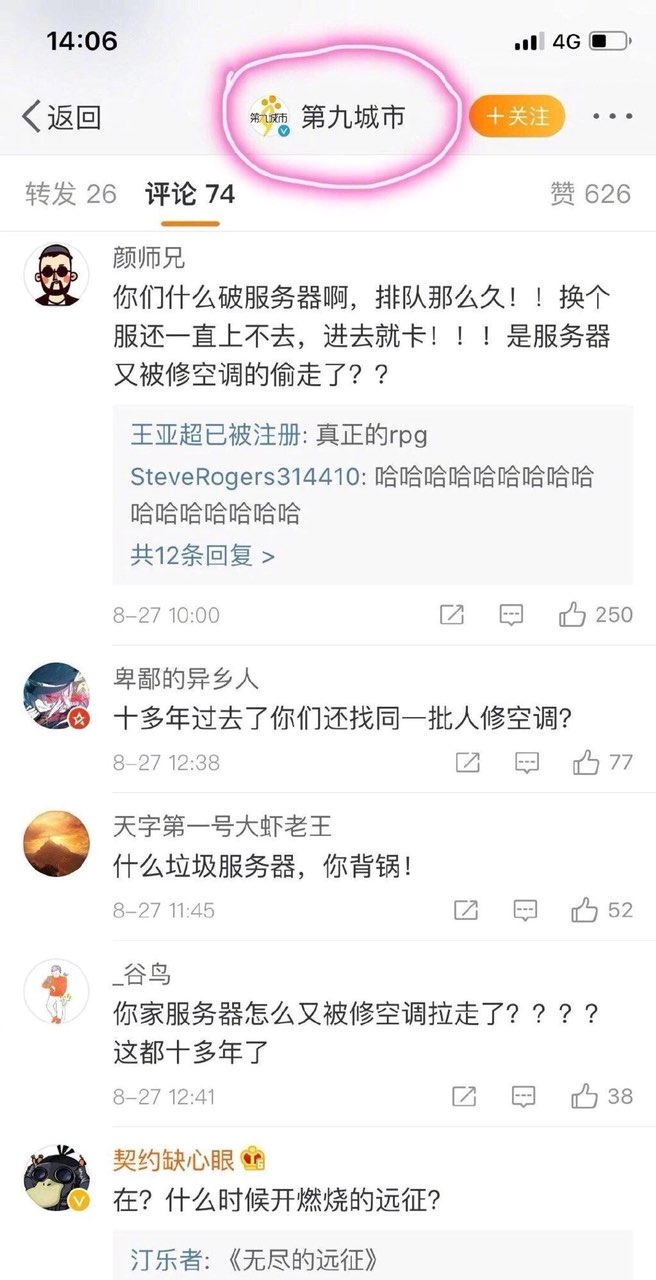Switch to the 赞 626 tab
This screenshot has height=1280, width=656.
point(591,193)
